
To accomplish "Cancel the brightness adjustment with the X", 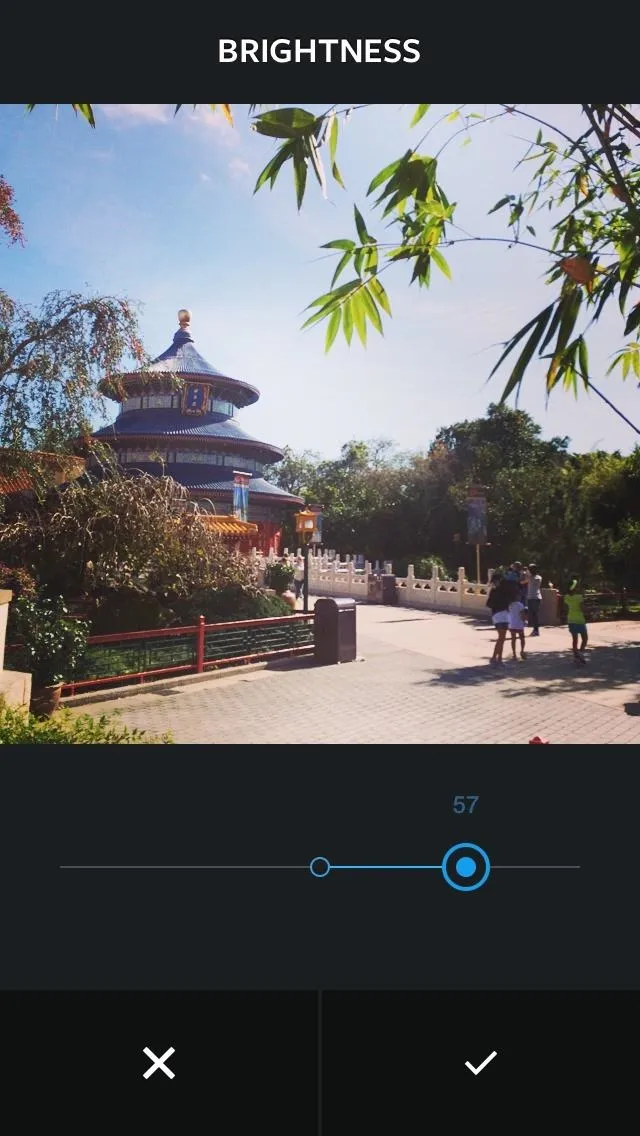I will click(159, 1063).
